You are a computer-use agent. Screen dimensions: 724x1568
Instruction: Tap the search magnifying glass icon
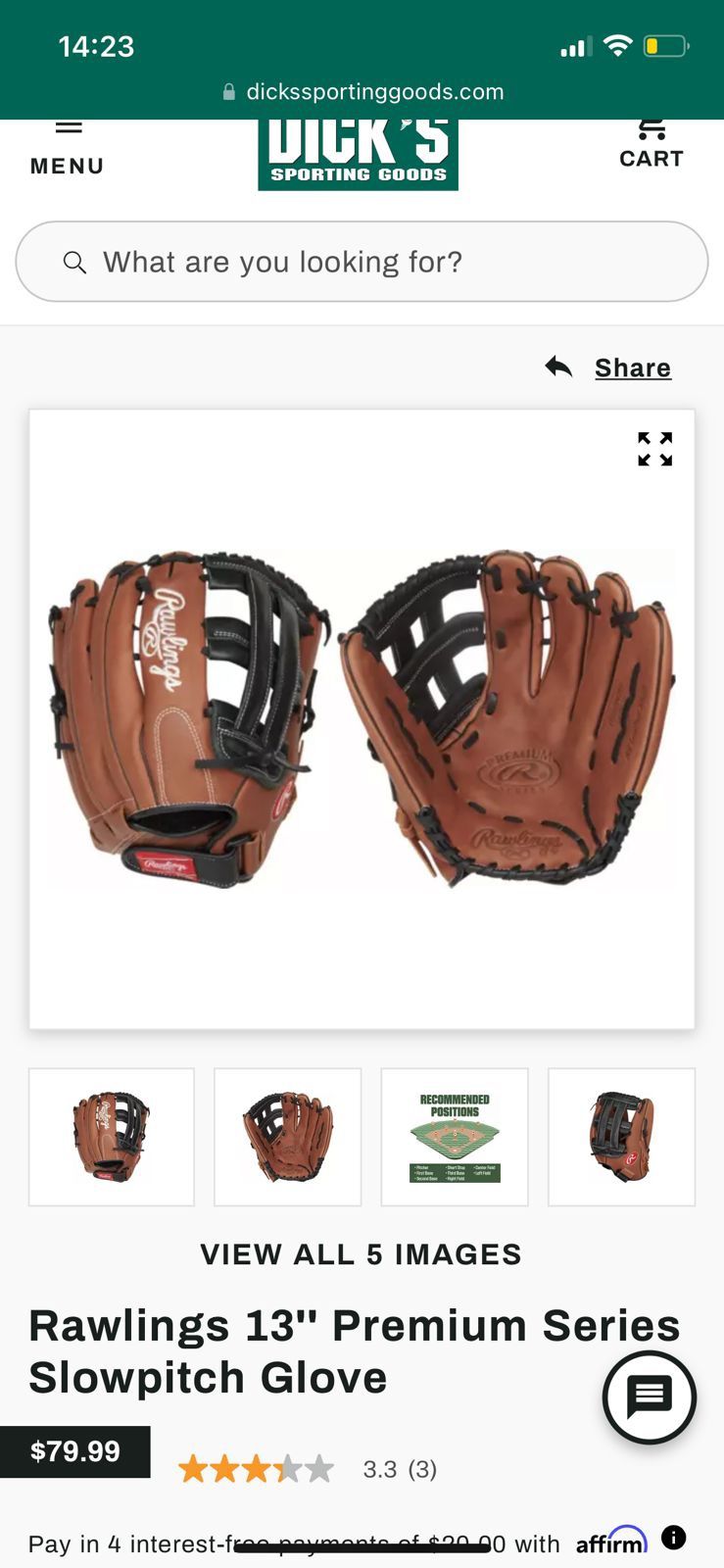pyautogui.click(x=76, y=262)
